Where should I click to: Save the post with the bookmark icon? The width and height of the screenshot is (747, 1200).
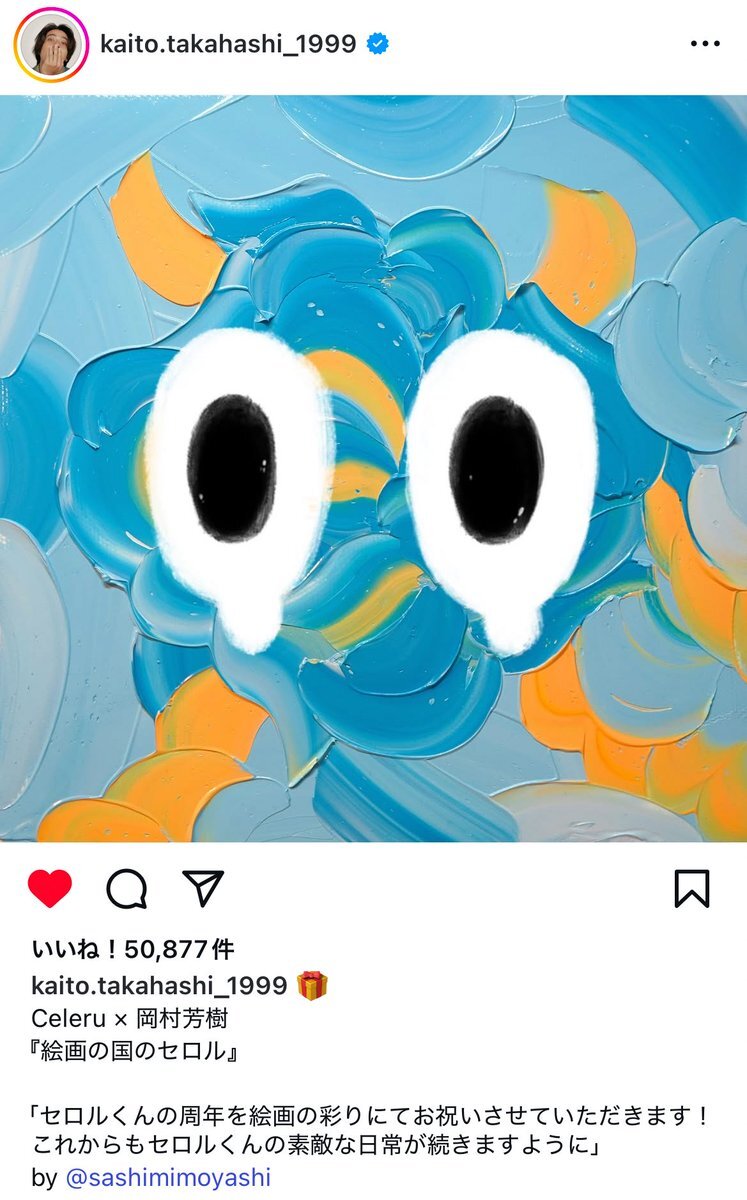691,888
